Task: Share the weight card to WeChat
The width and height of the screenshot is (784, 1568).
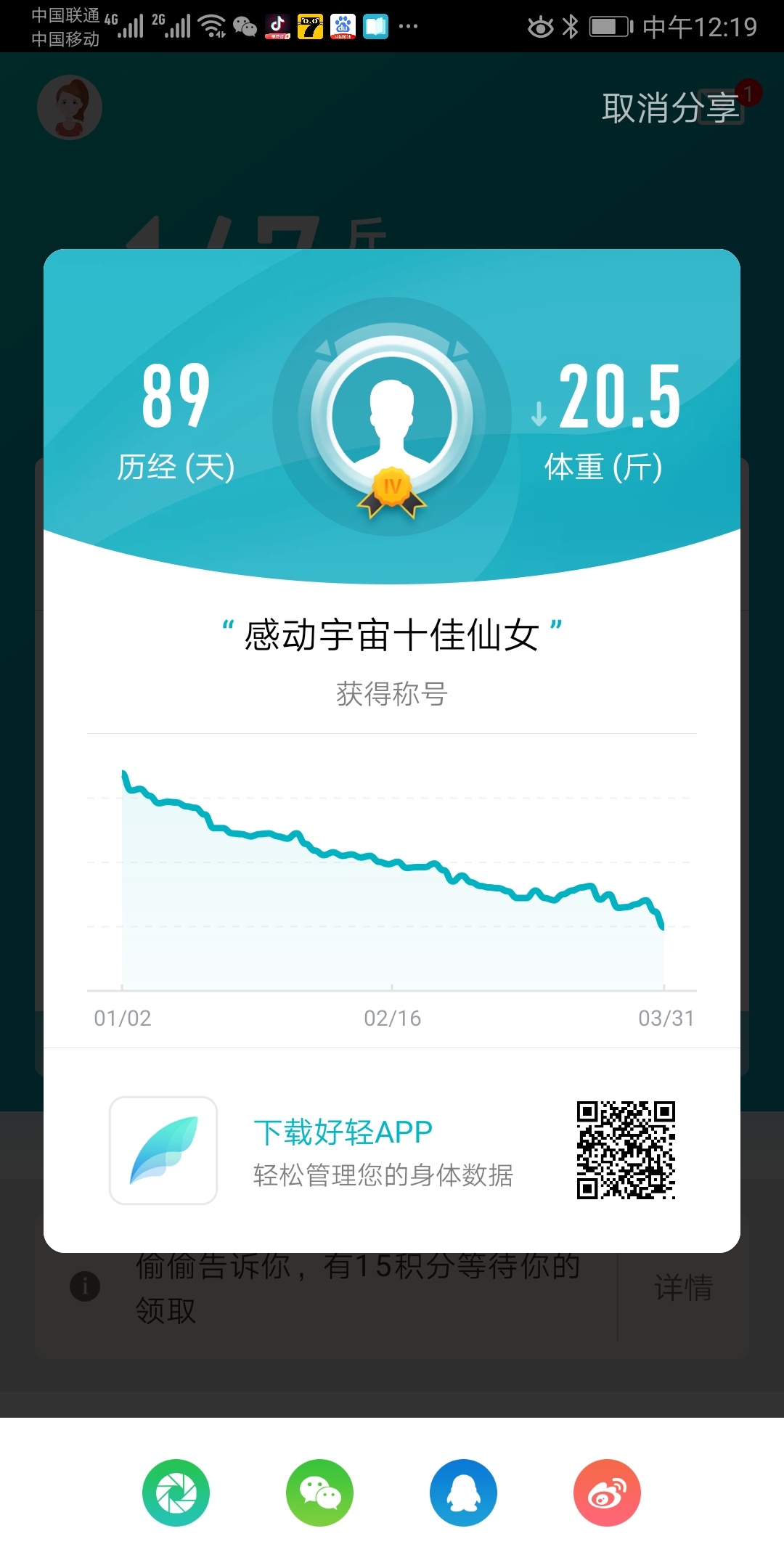Action: click(x=319, y=1493)
